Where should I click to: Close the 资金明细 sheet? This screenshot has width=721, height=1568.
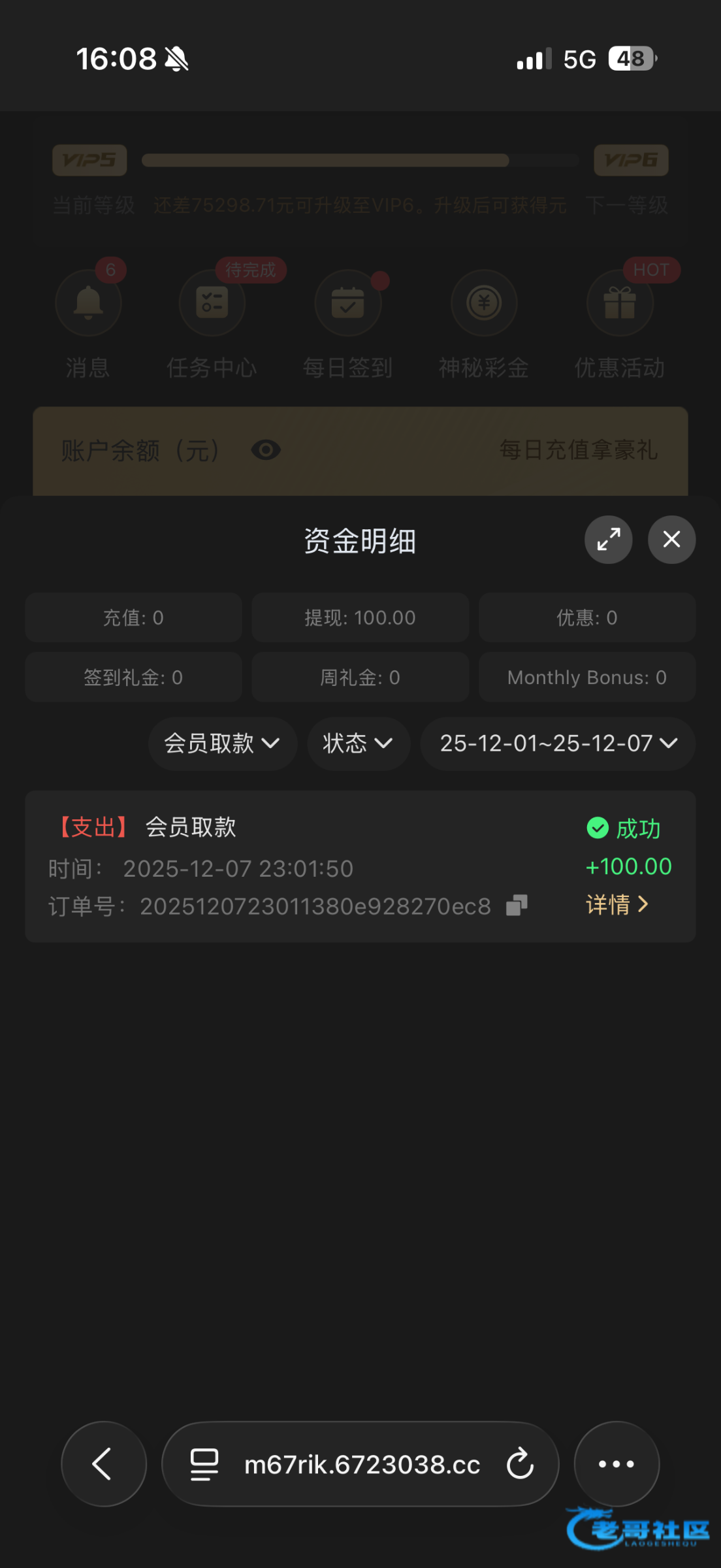[x=671, y=540]
